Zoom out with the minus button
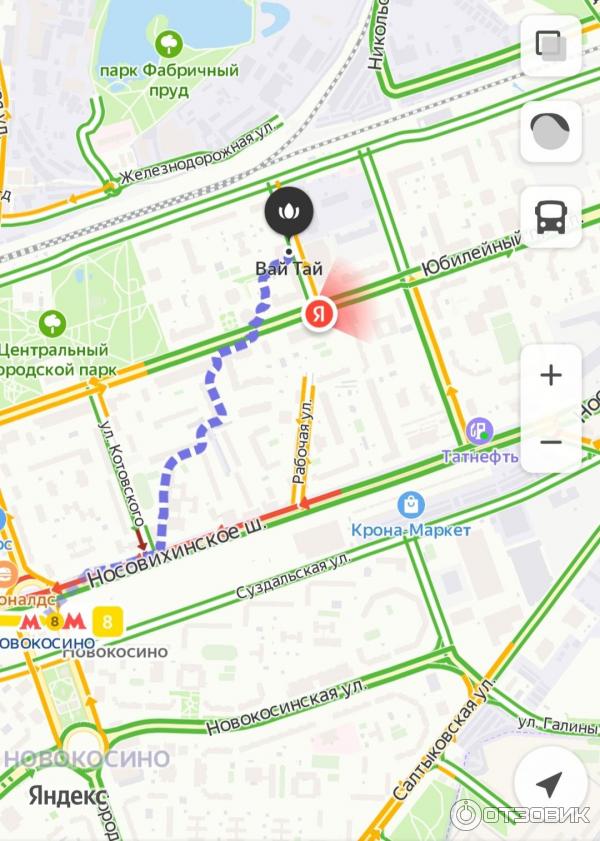The width and height of the screenshot is (600, 841). [551, 442]
